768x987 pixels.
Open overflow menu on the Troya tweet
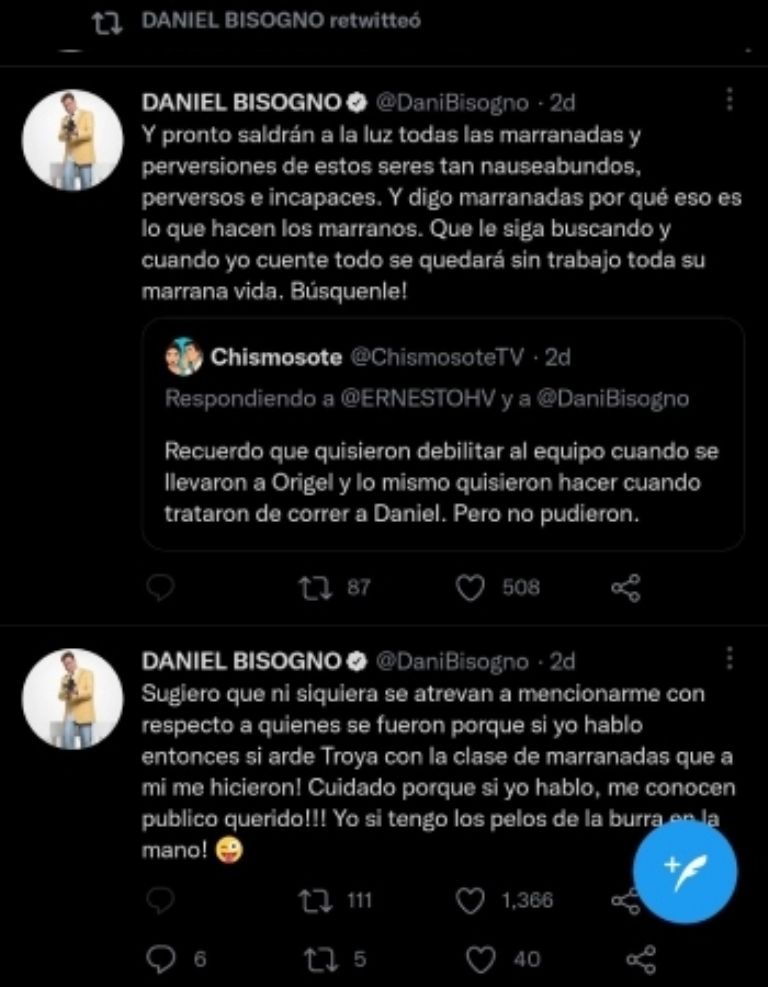coord(730,659)
